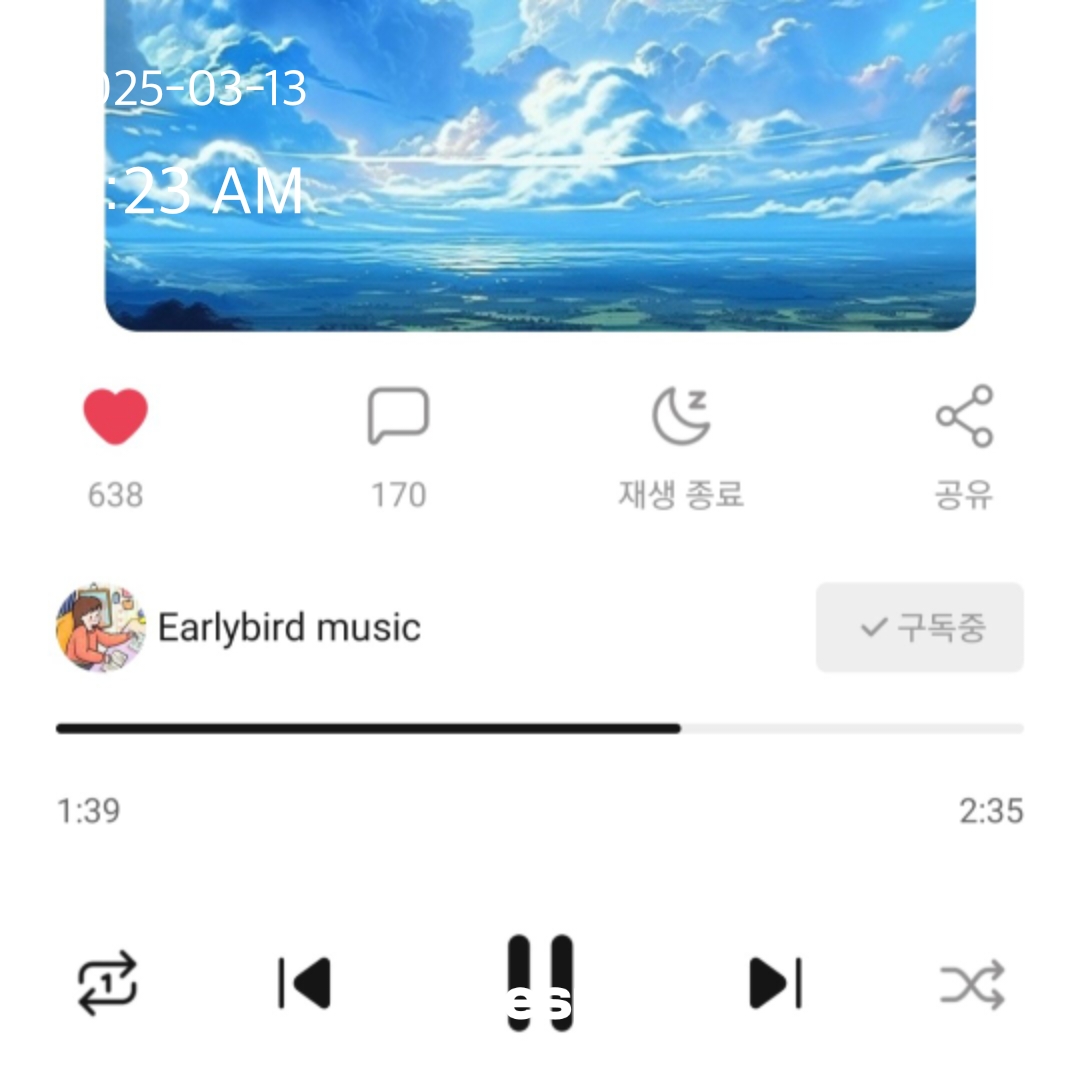Toggle the repeat-one mode
The width and height of the screenshot is (1080, 1080).
107,984
